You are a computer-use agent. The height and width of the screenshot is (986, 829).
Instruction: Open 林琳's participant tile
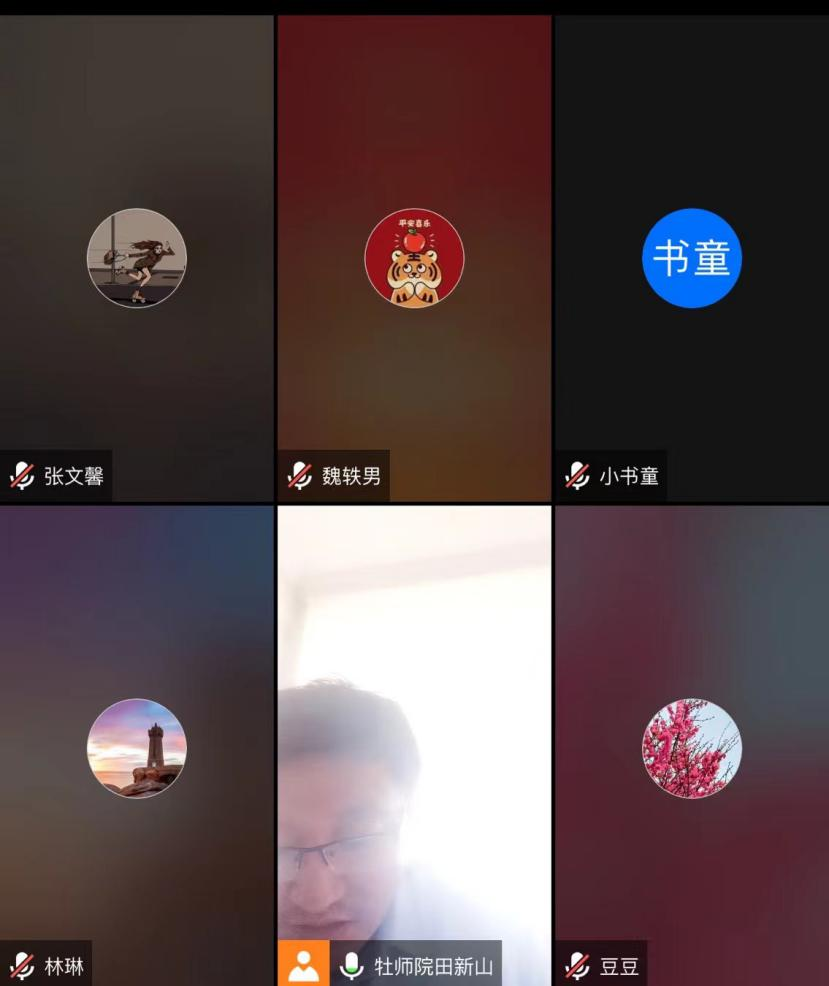(x=136, y=747)
